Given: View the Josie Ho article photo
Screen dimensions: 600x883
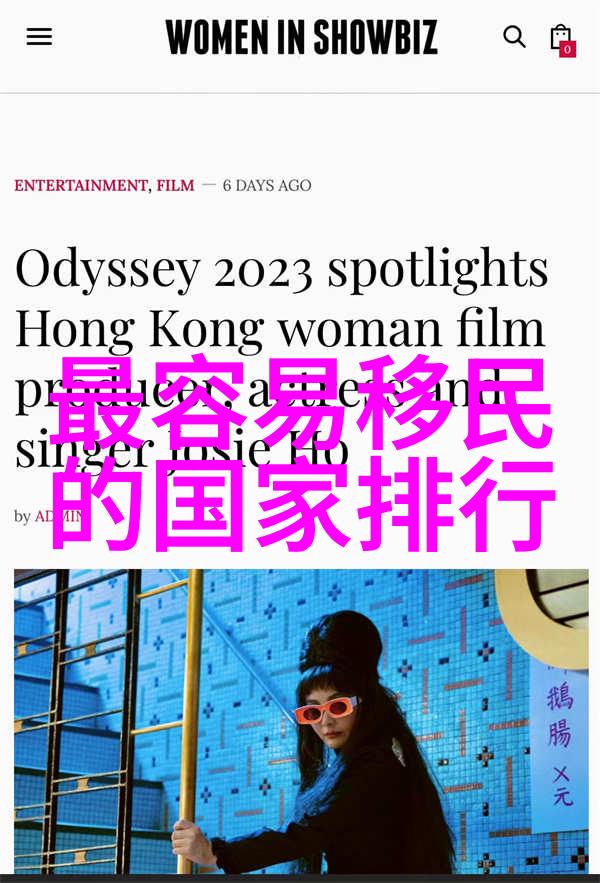Looking at the screenshot, I should tap(300, 720).
